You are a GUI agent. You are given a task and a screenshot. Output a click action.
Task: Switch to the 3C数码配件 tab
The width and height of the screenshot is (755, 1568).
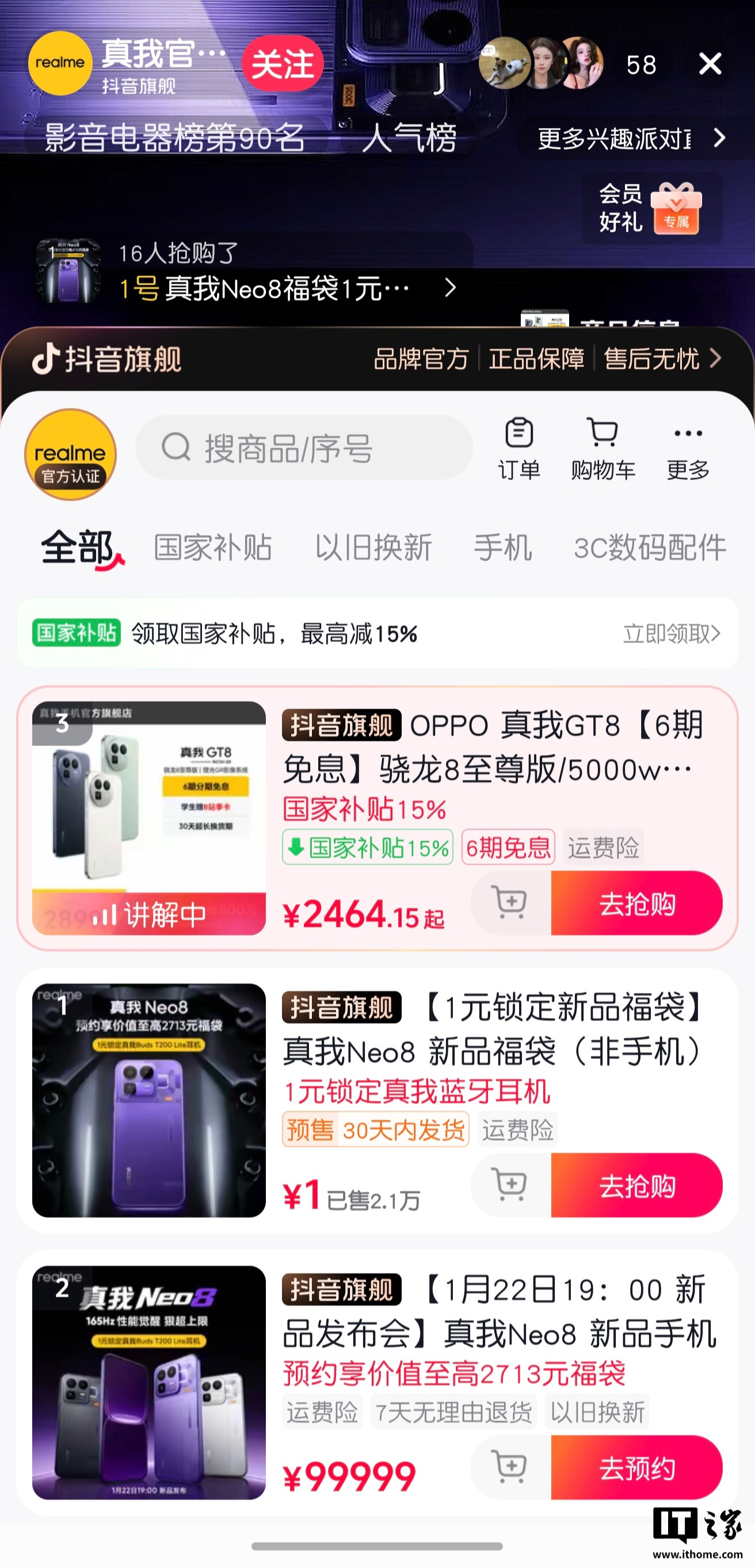[x=650, y=547]
